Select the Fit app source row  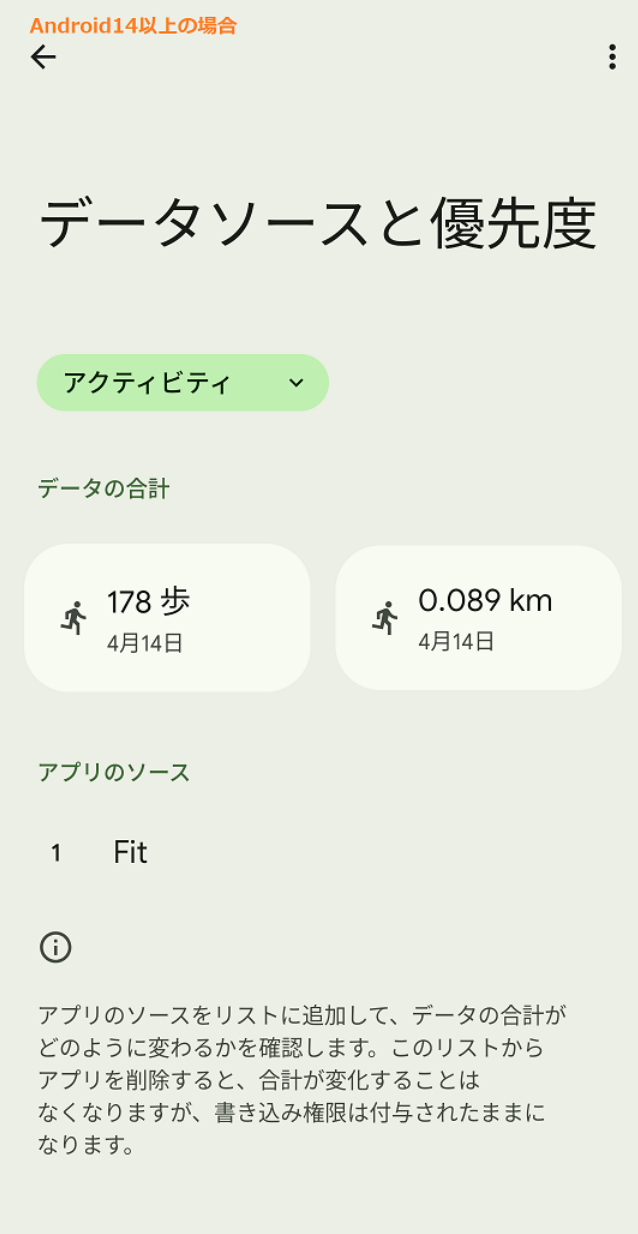319,852
